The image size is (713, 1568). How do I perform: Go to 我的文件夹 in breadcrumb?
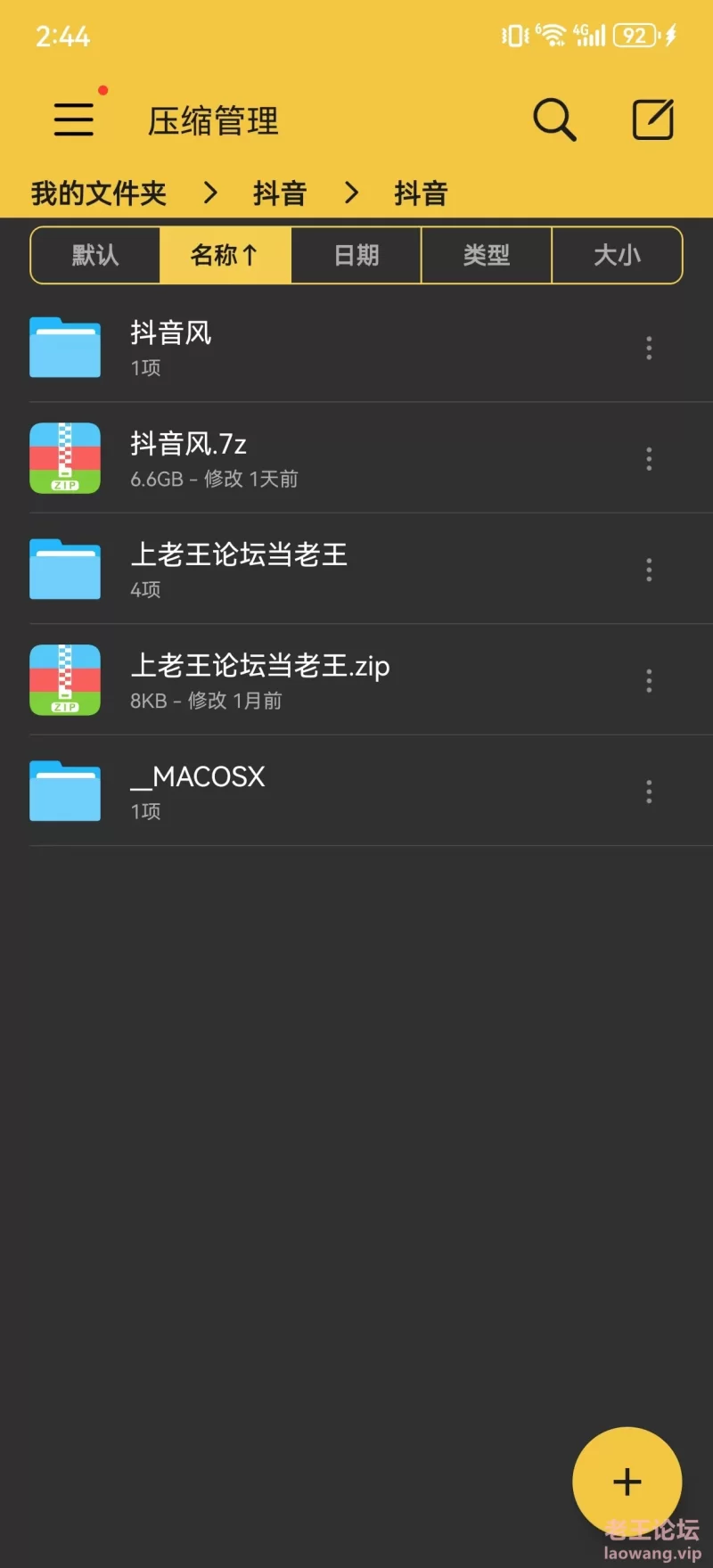pos(99,193)
